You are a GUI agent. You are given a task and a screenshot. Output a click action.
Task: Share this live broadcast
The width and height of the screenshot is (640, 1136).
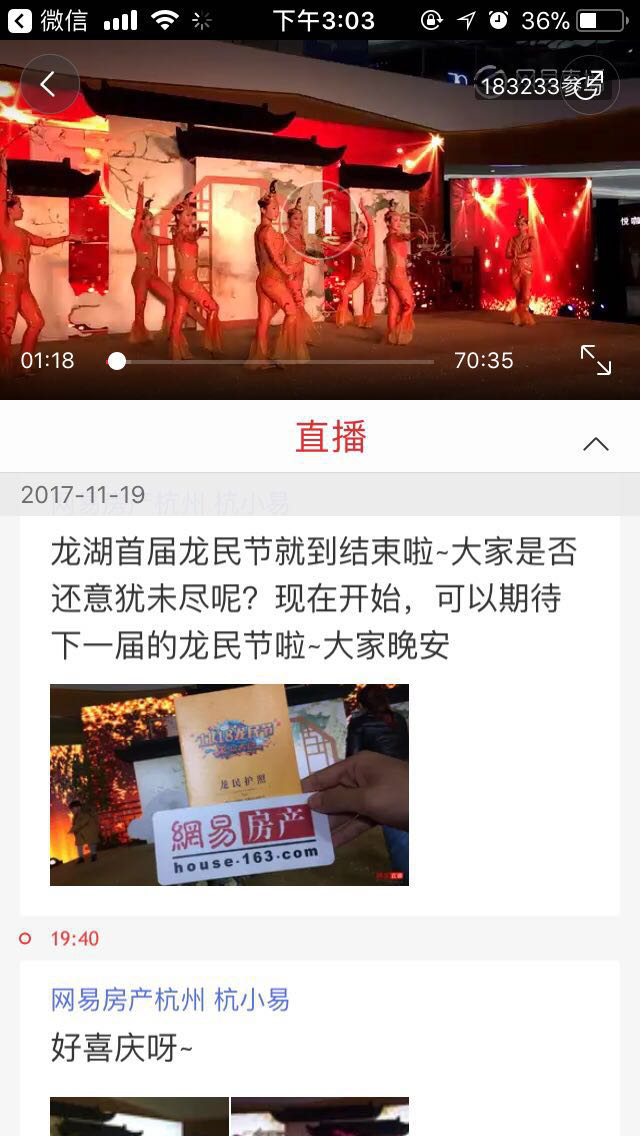[590, 85]
